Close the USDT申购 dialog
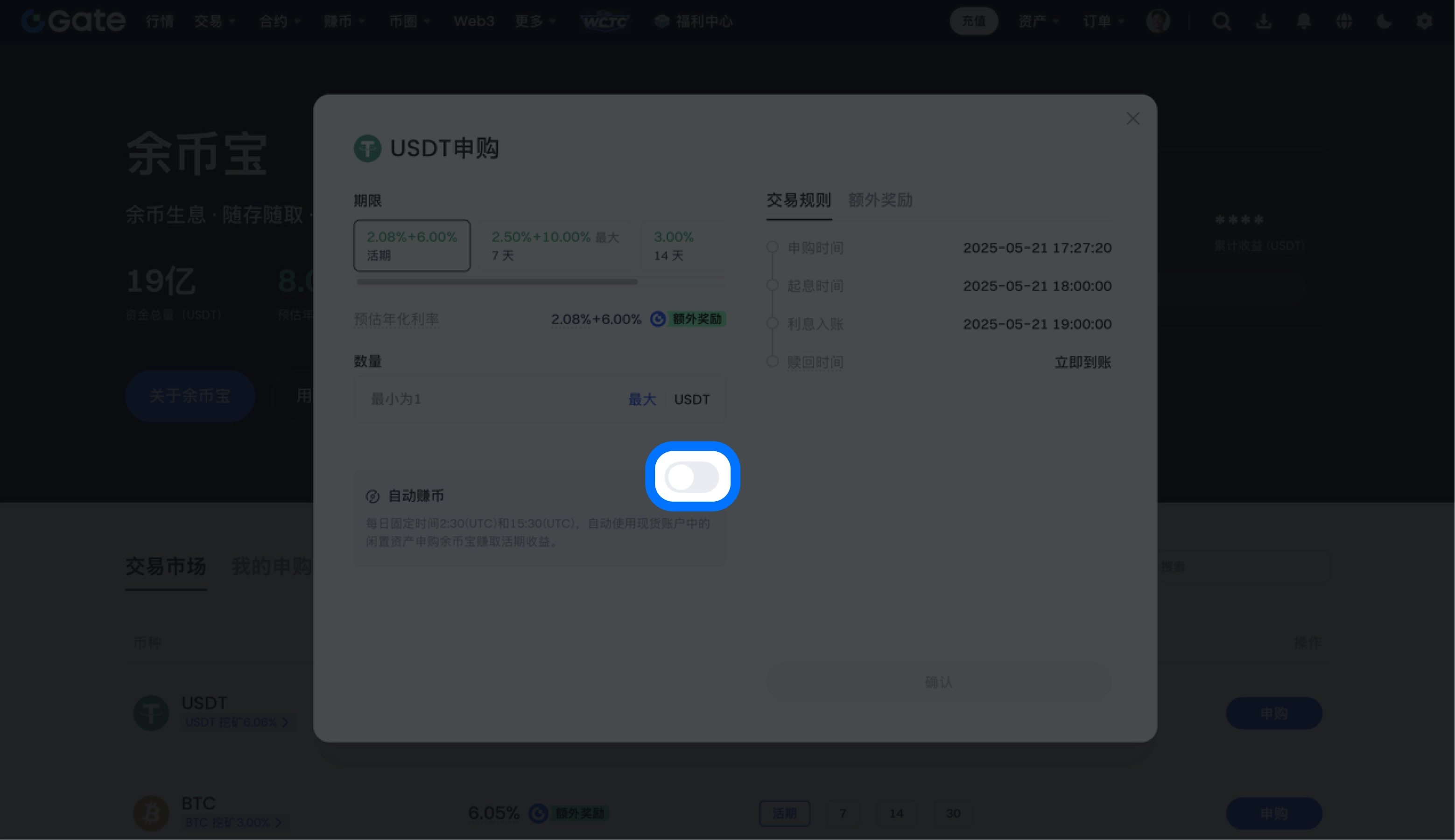The image size is (1455, 840). (1132, 118)
